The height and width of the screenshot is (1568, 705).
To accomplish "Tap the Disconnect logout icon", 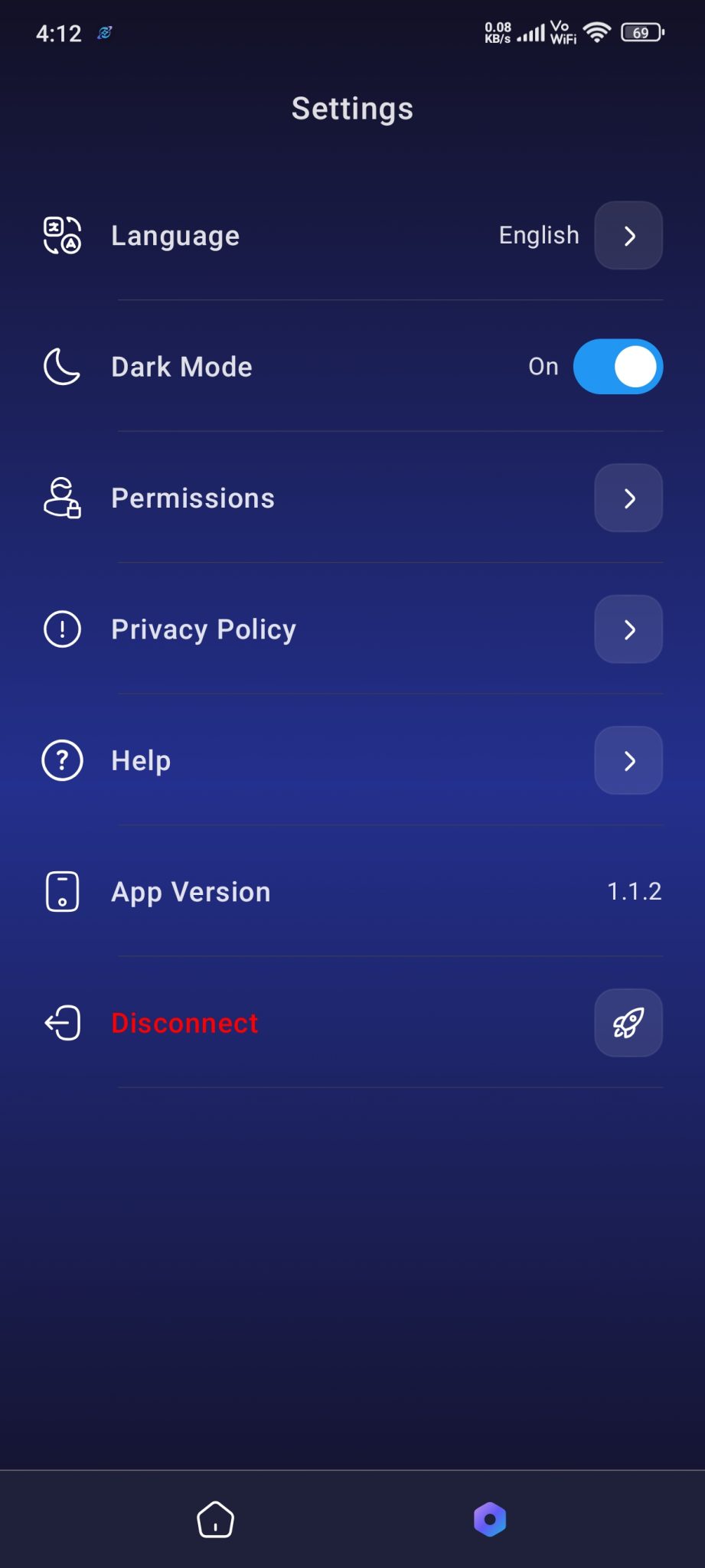I will pos(61,1023).
